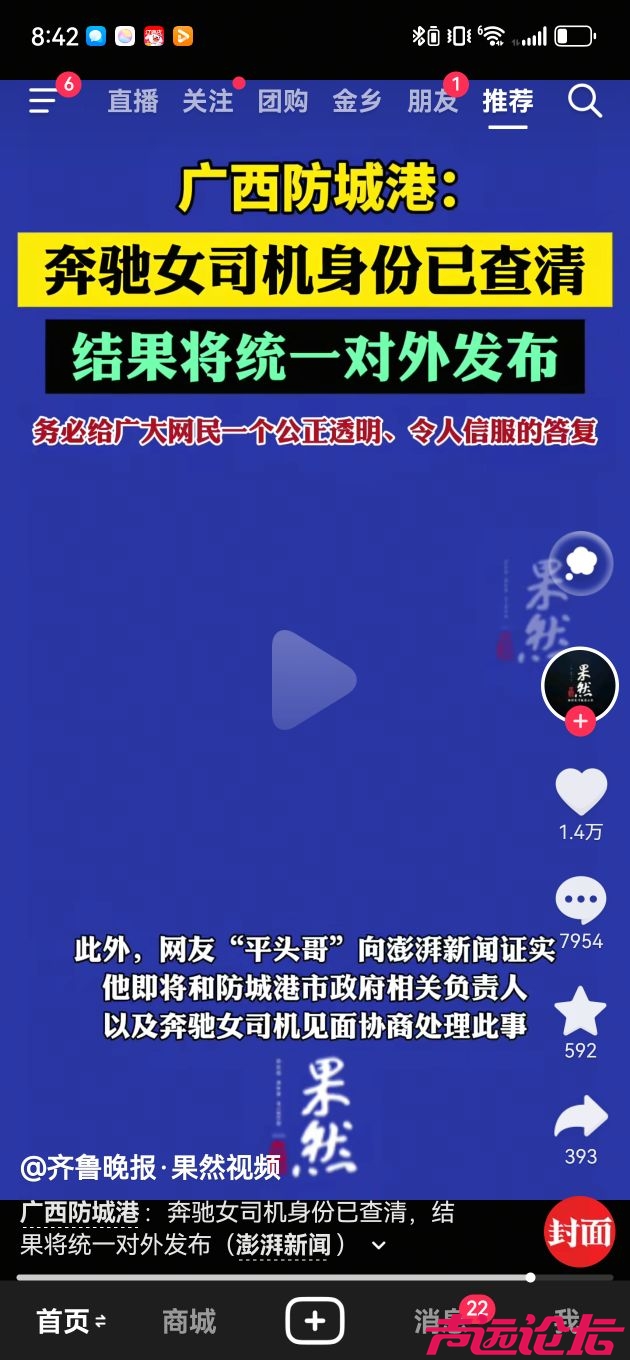Screen dimensions: 630x1360
Task: Go to the 商城 tab
Action: pos(189,1321)
